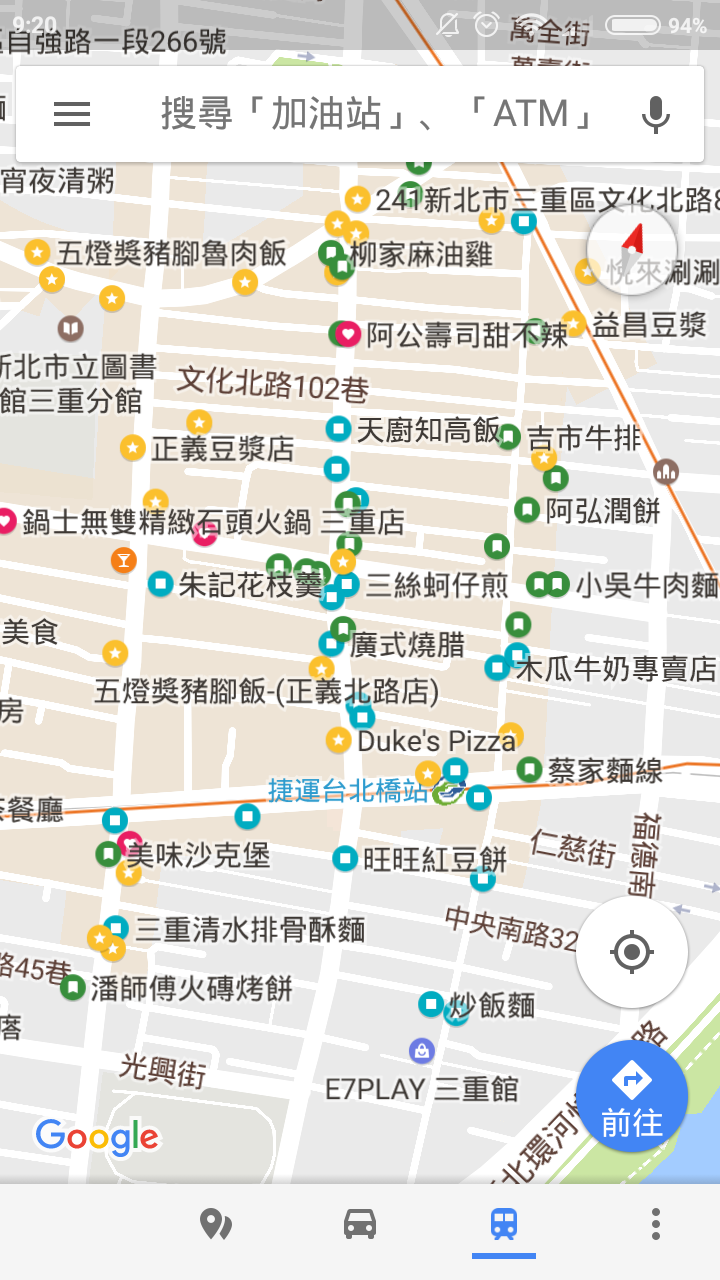
Task: Select the Duke's Pizza starred place
Action: pyautogui.click(x=338, y=741)
